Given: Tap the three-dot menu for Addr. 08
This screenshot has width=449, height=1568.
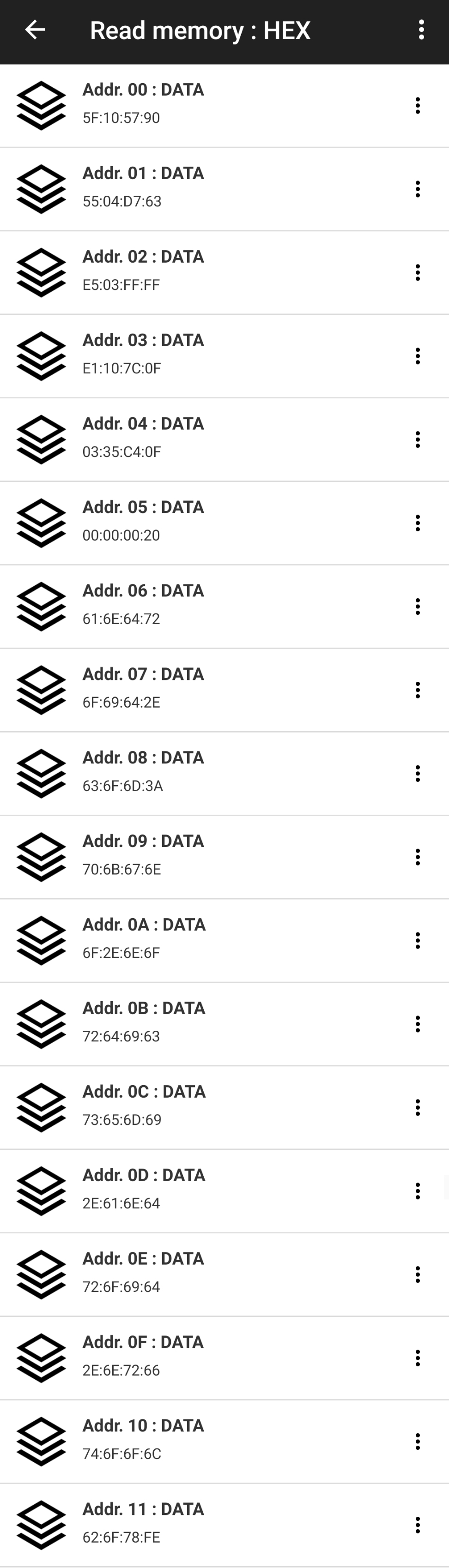Looking at the screenshot, I should pos(417,774).
